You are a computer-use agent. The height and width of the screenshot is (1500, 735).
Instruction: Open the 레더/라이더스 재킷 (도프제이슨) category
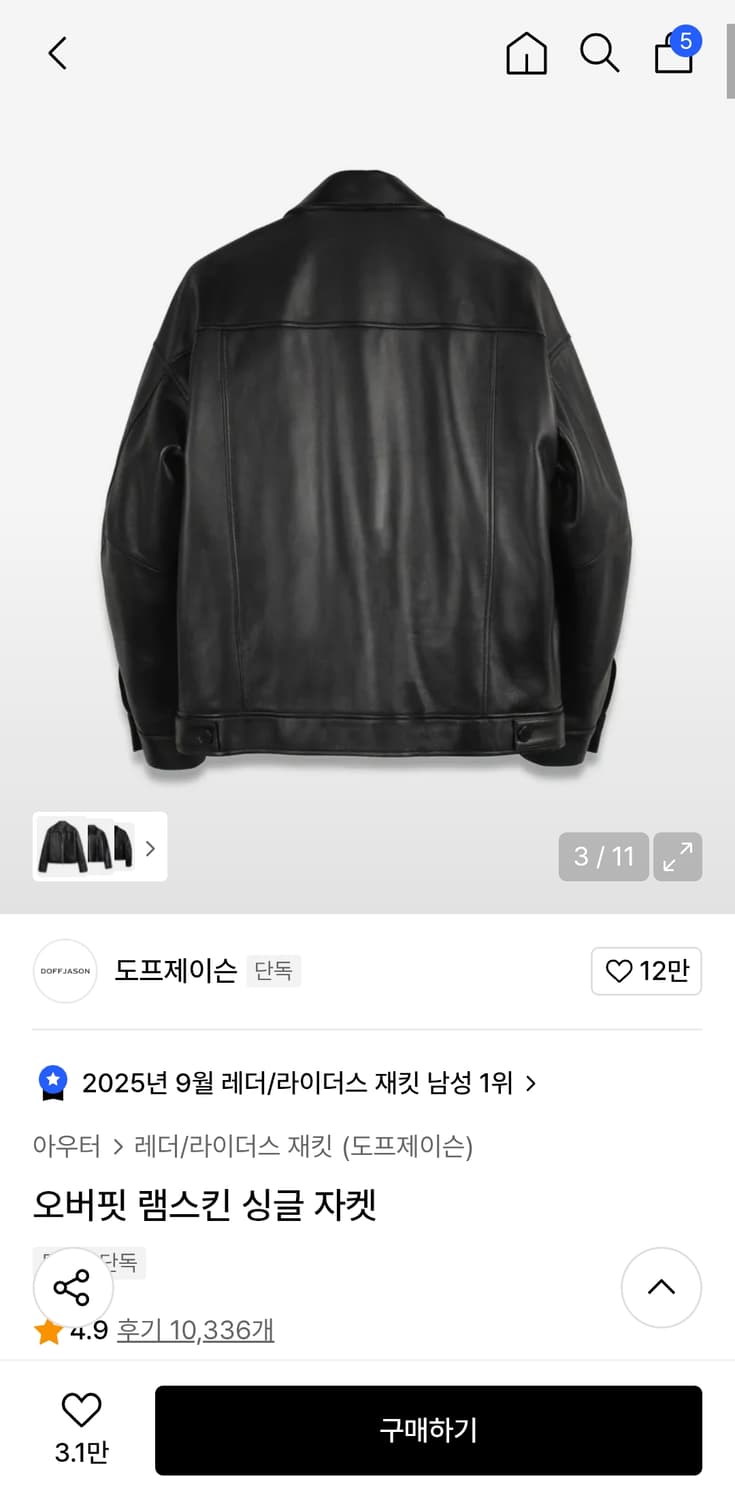[303, 1146]
